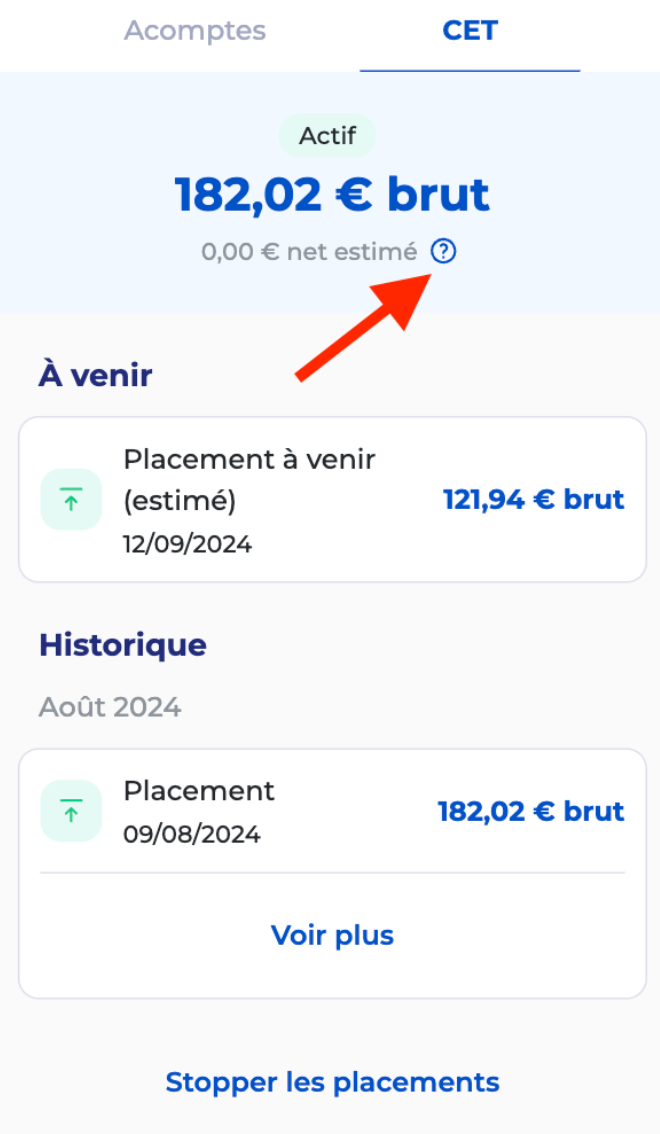This screenshot has width=660, height=1134.
Task: Select the CET tab
Action: pyautogui.click(x=470, y=31)
